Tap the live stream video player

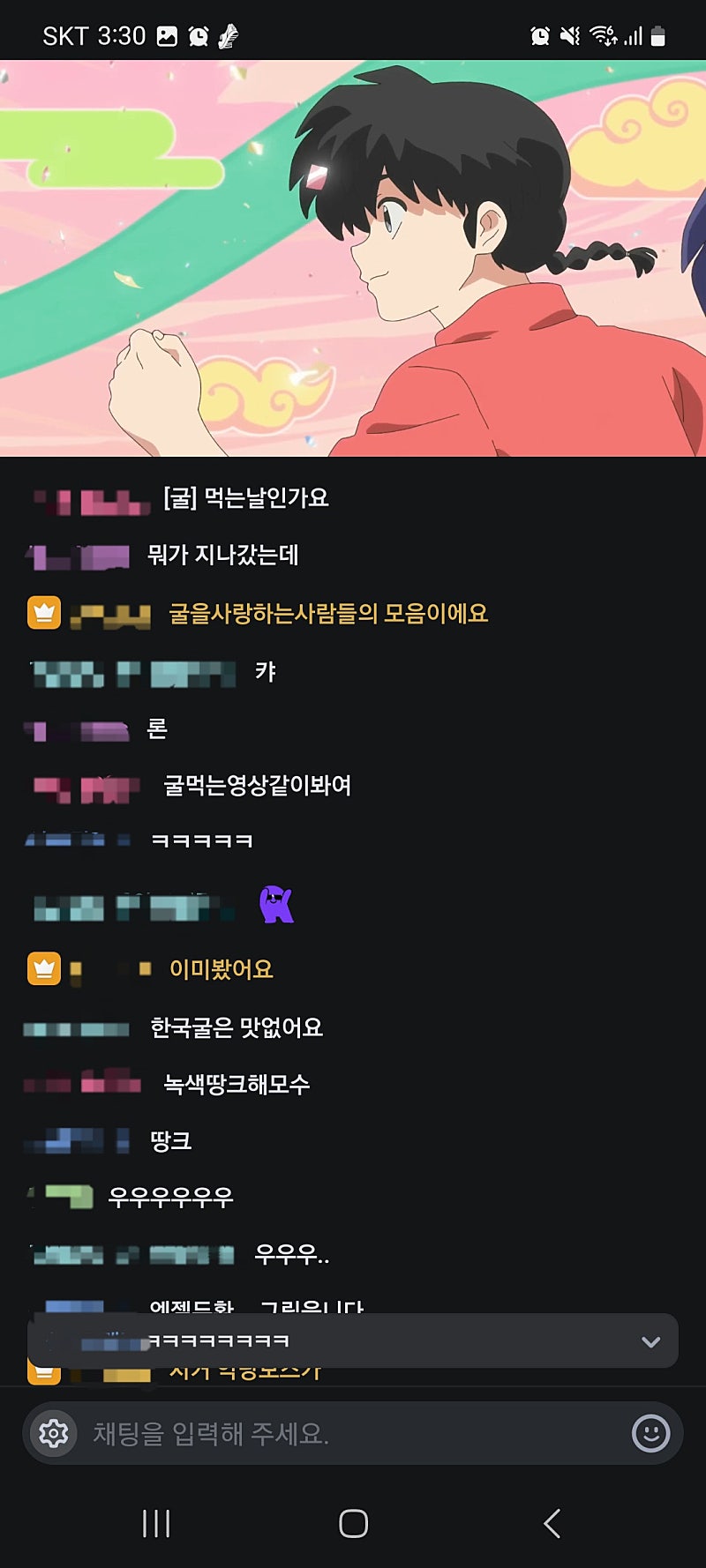[x=353, y=258]
